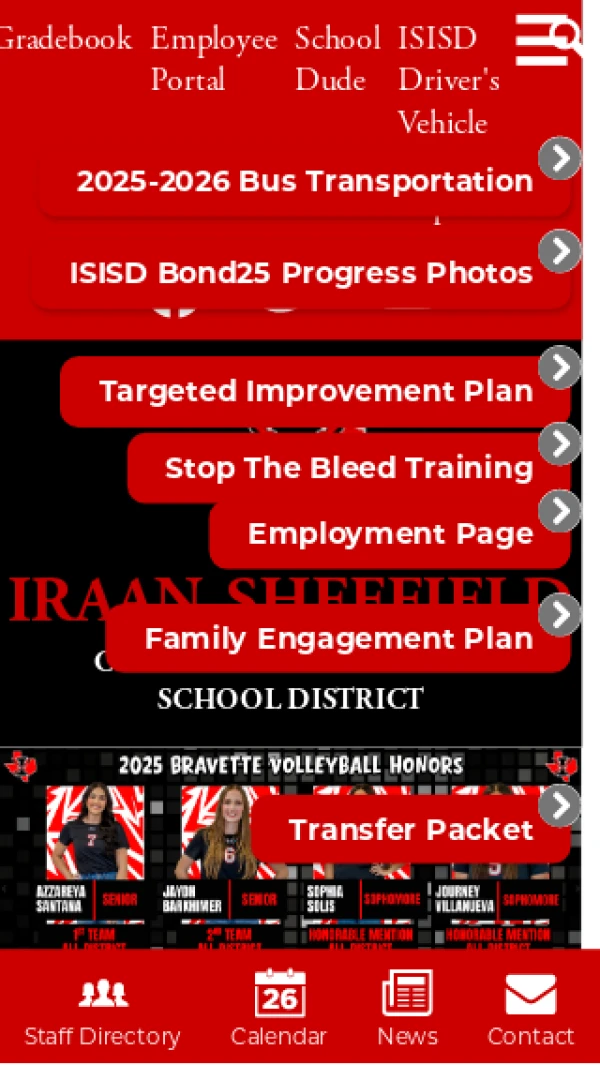Open the Gradebook link

(66, 40)
